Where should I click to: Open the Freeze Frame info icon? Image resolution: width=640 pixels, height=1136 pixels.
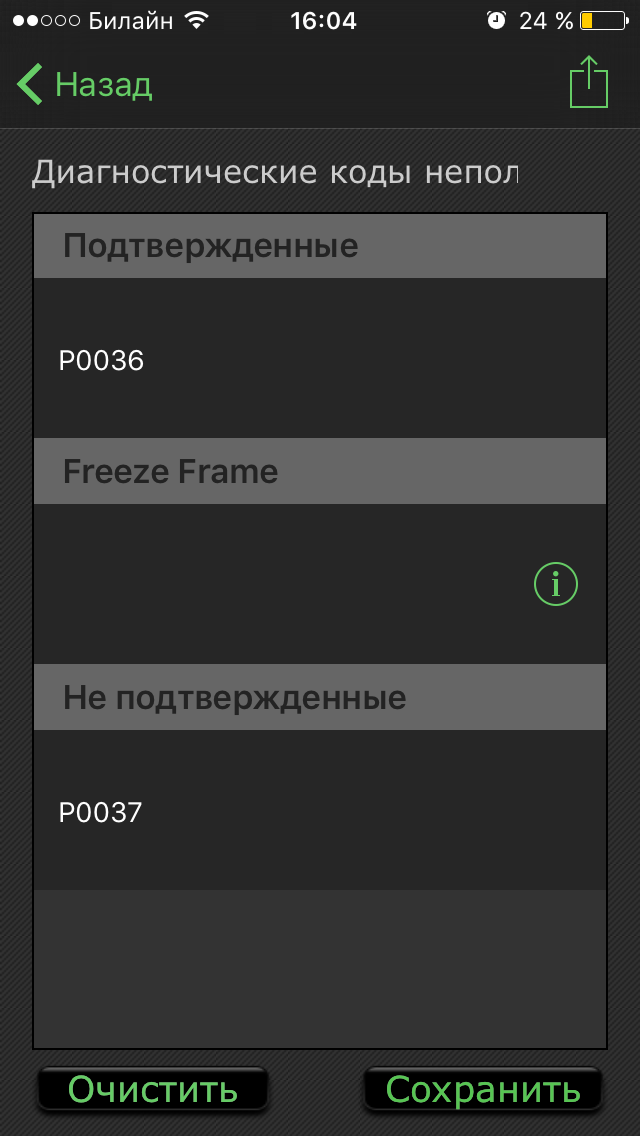click(x=556, y=584)
